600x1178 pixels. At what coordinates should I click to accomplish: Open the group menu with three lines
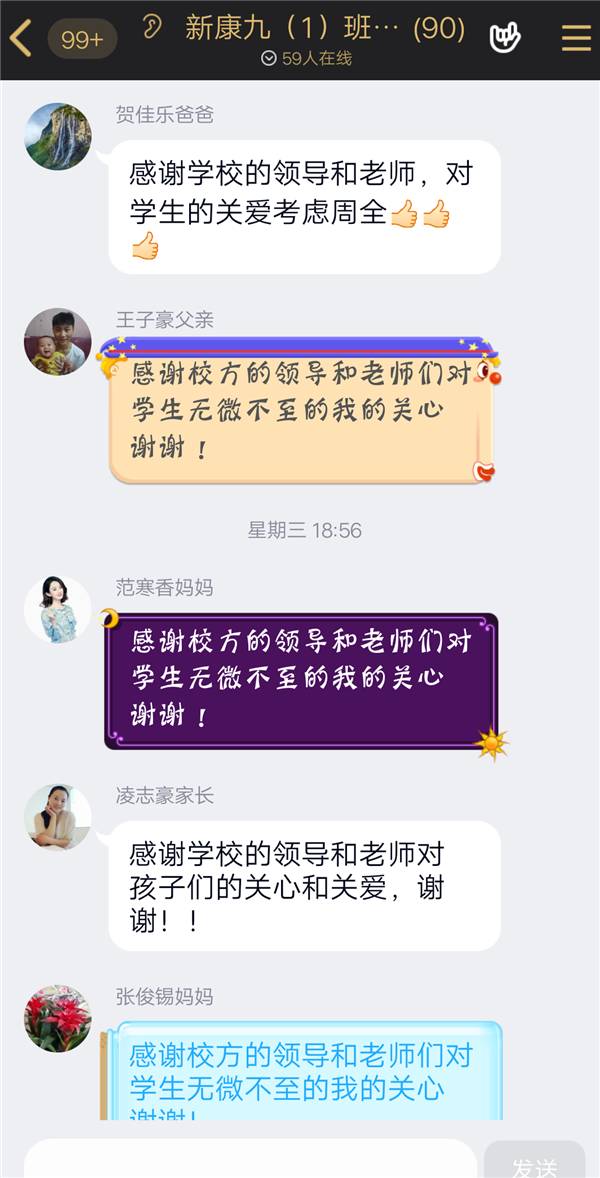[576, 38]
